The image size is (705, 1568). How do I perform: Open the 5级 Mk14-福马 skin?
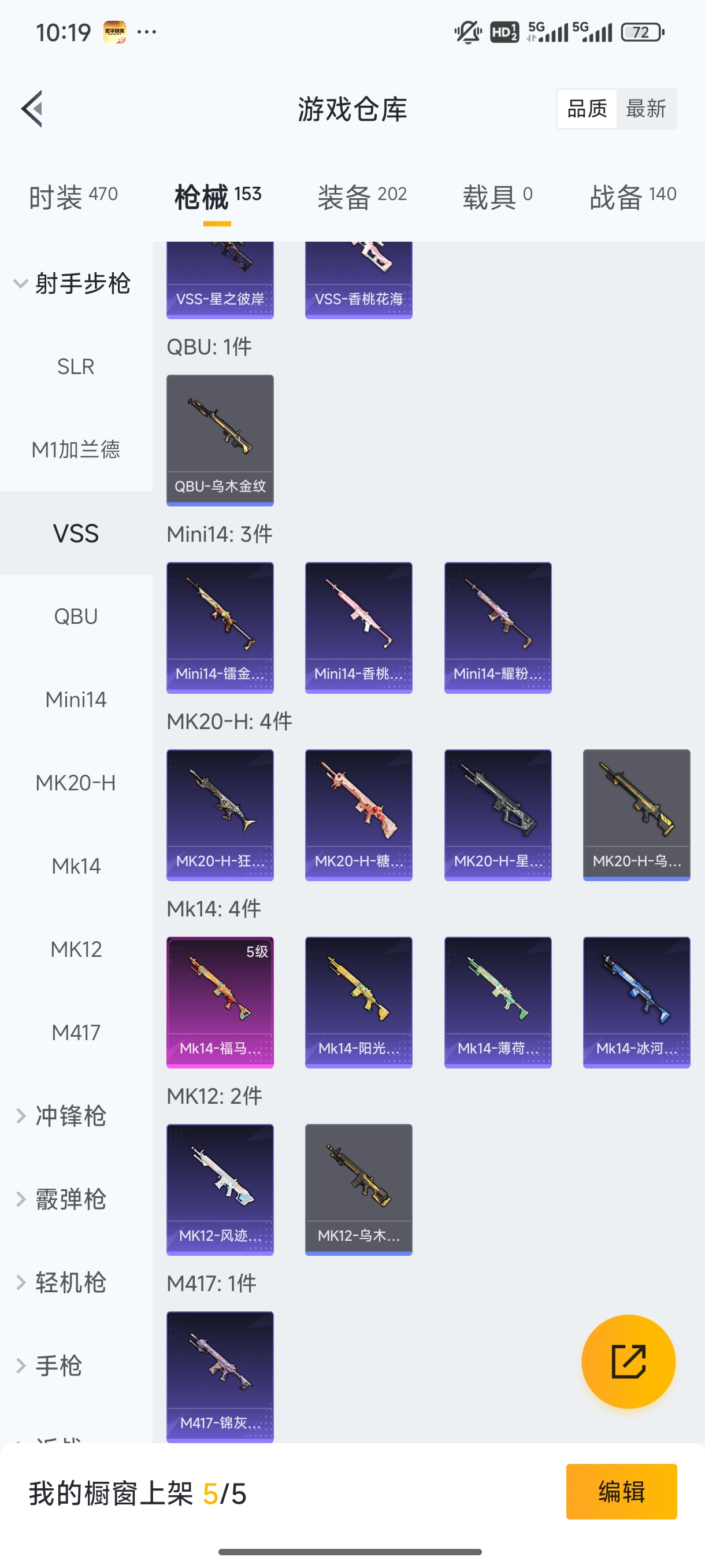(x=220, y=1002)
